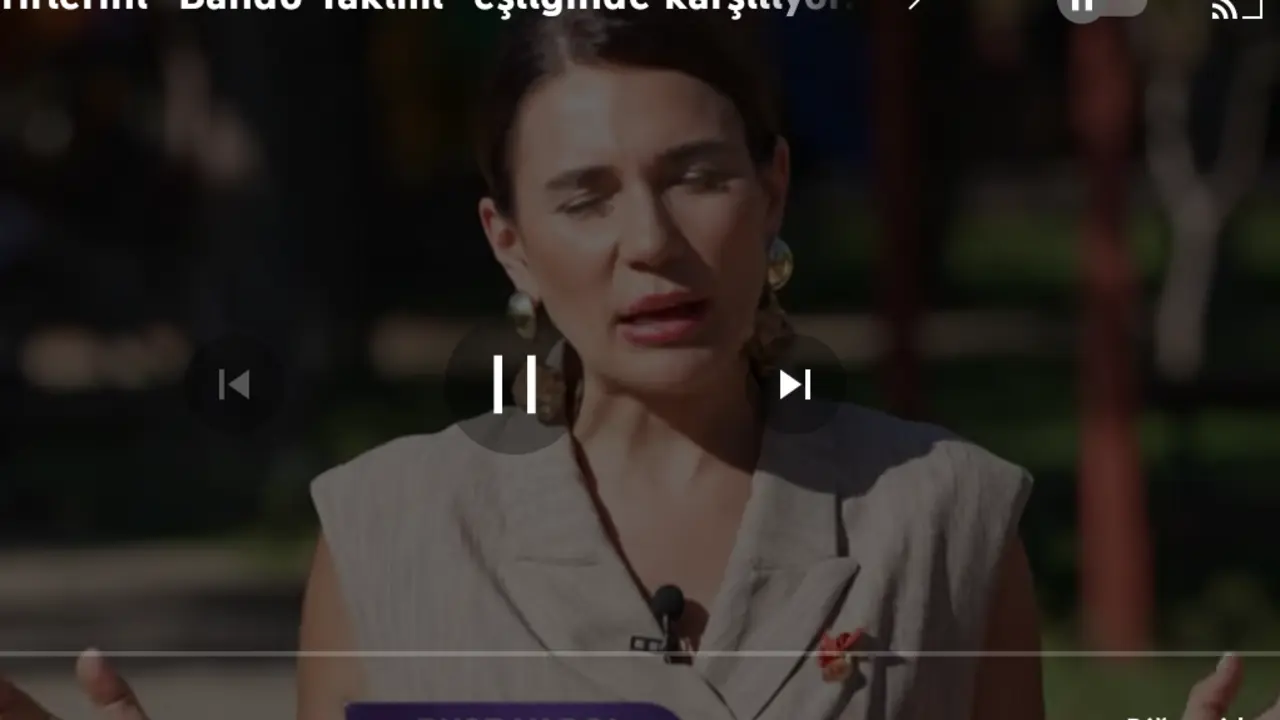Toggle the autoplay switch

[1101, 6]
